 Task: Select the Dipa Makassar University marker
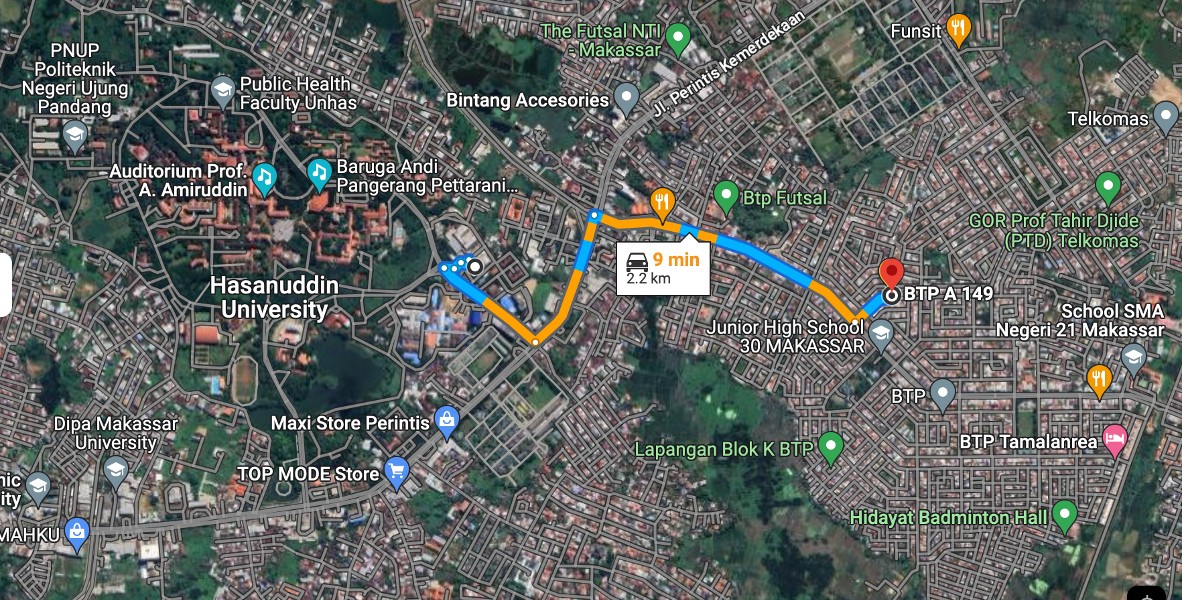coord(116,470)
